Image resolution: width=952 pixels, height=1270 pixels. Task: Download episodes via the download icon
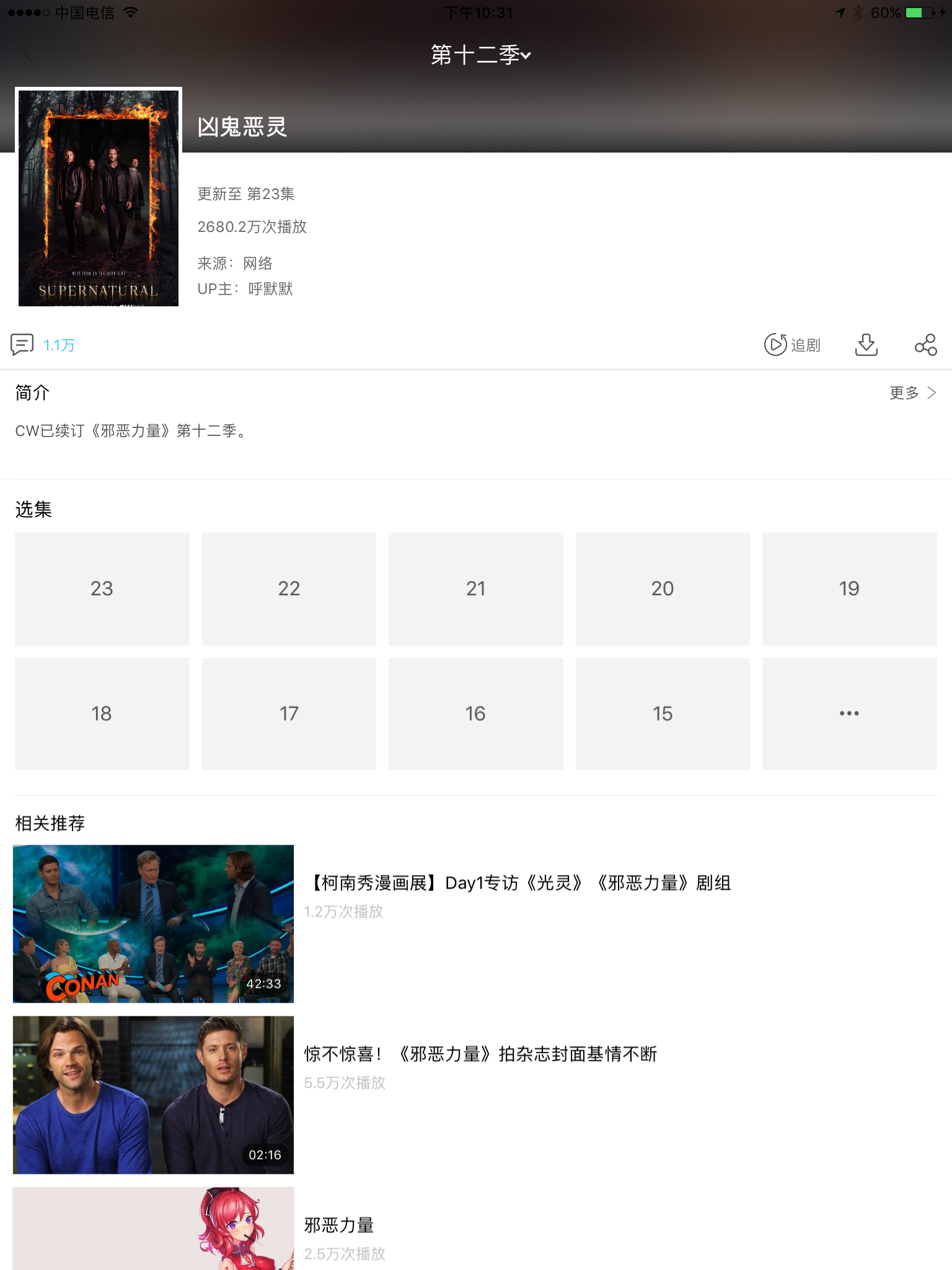click(x=866, y=345)
